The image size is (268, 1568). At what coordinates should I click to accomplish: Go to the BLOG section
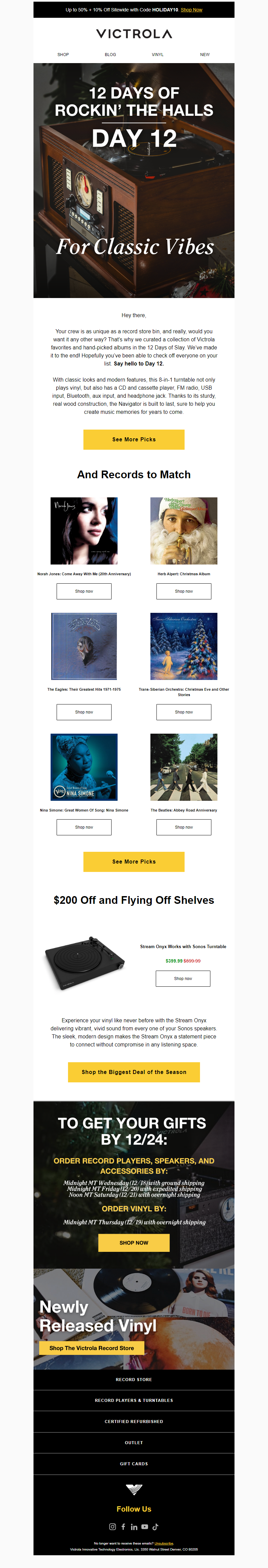point(110,55)
